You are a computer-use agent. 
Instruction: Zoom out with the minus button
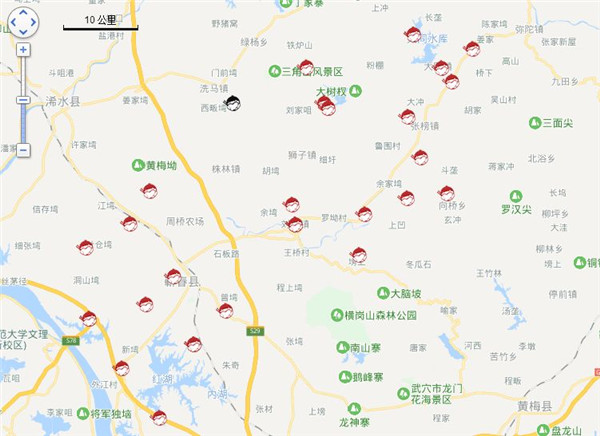[23, 151]
